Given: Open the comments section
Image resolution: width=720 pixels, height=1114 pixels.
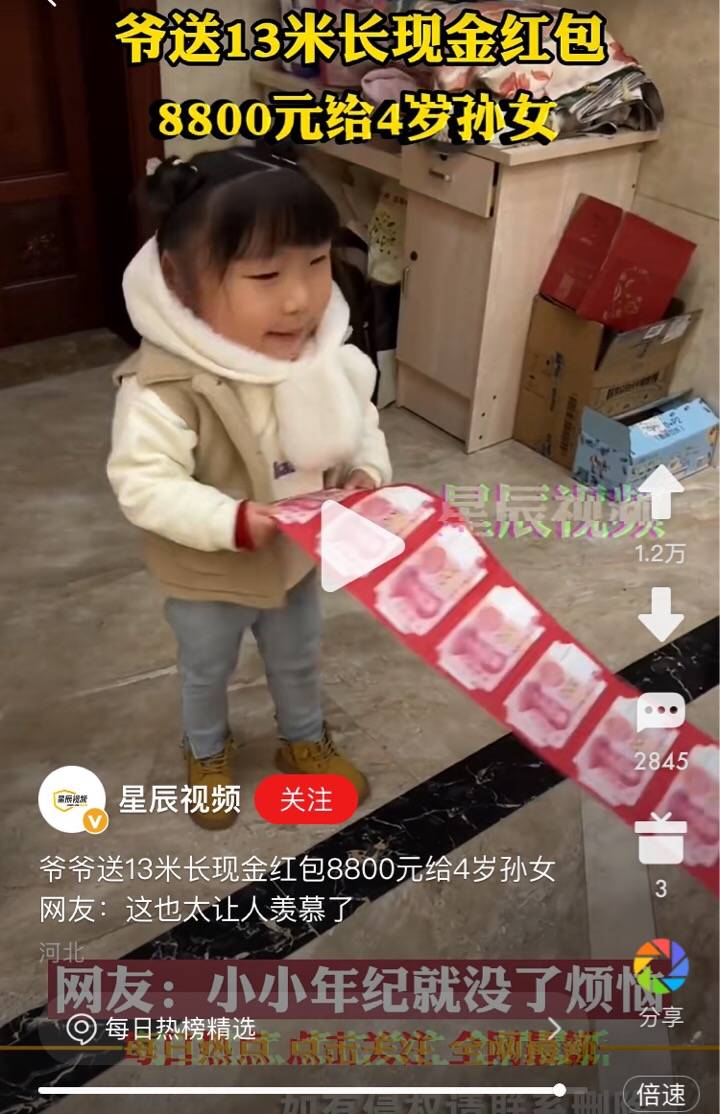Looking at the screenshot, I should (661, 715).
